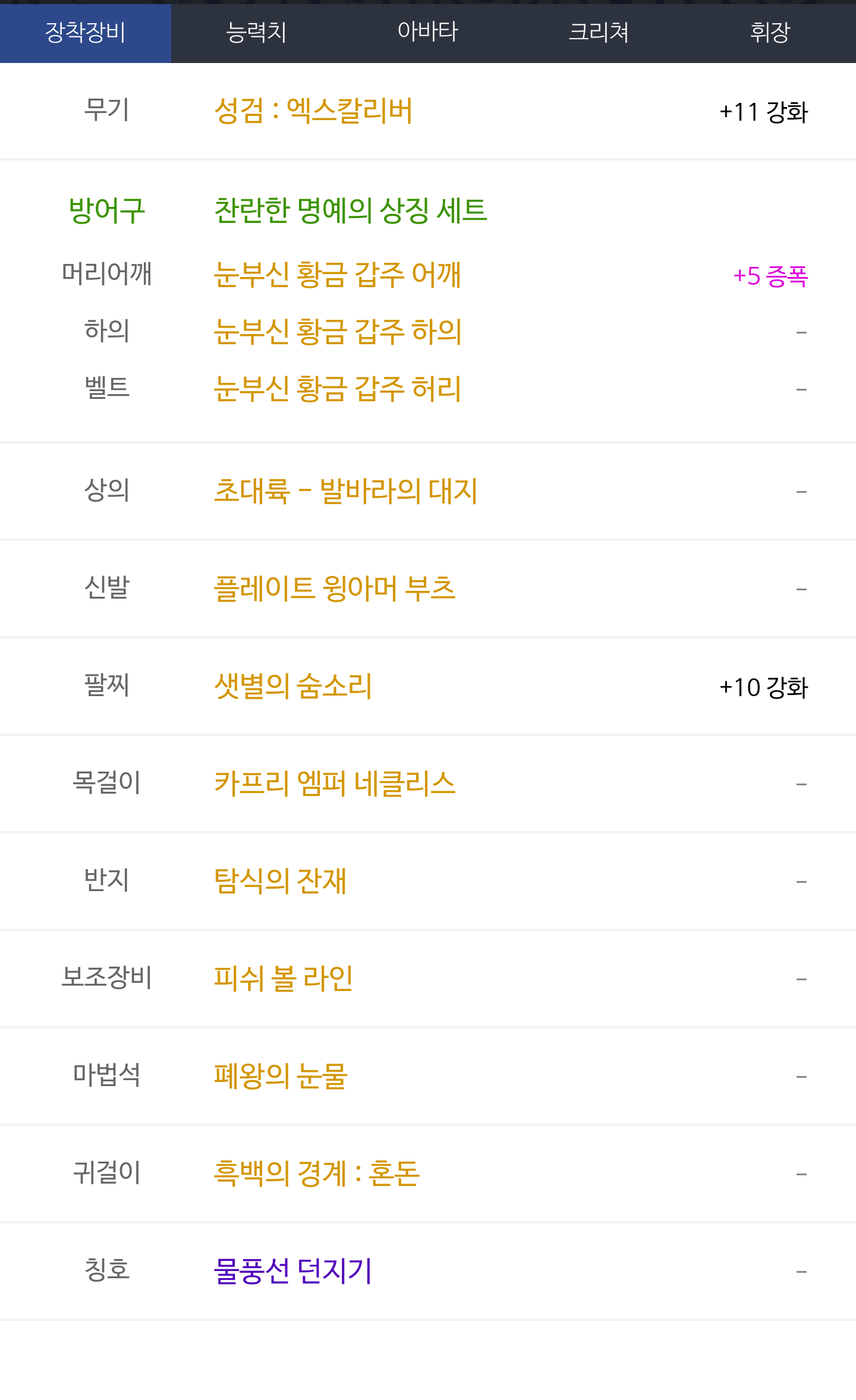856x1400 pixels.
Task: Select the 크리쳐 tab
Action: click(x=599, y=33)
